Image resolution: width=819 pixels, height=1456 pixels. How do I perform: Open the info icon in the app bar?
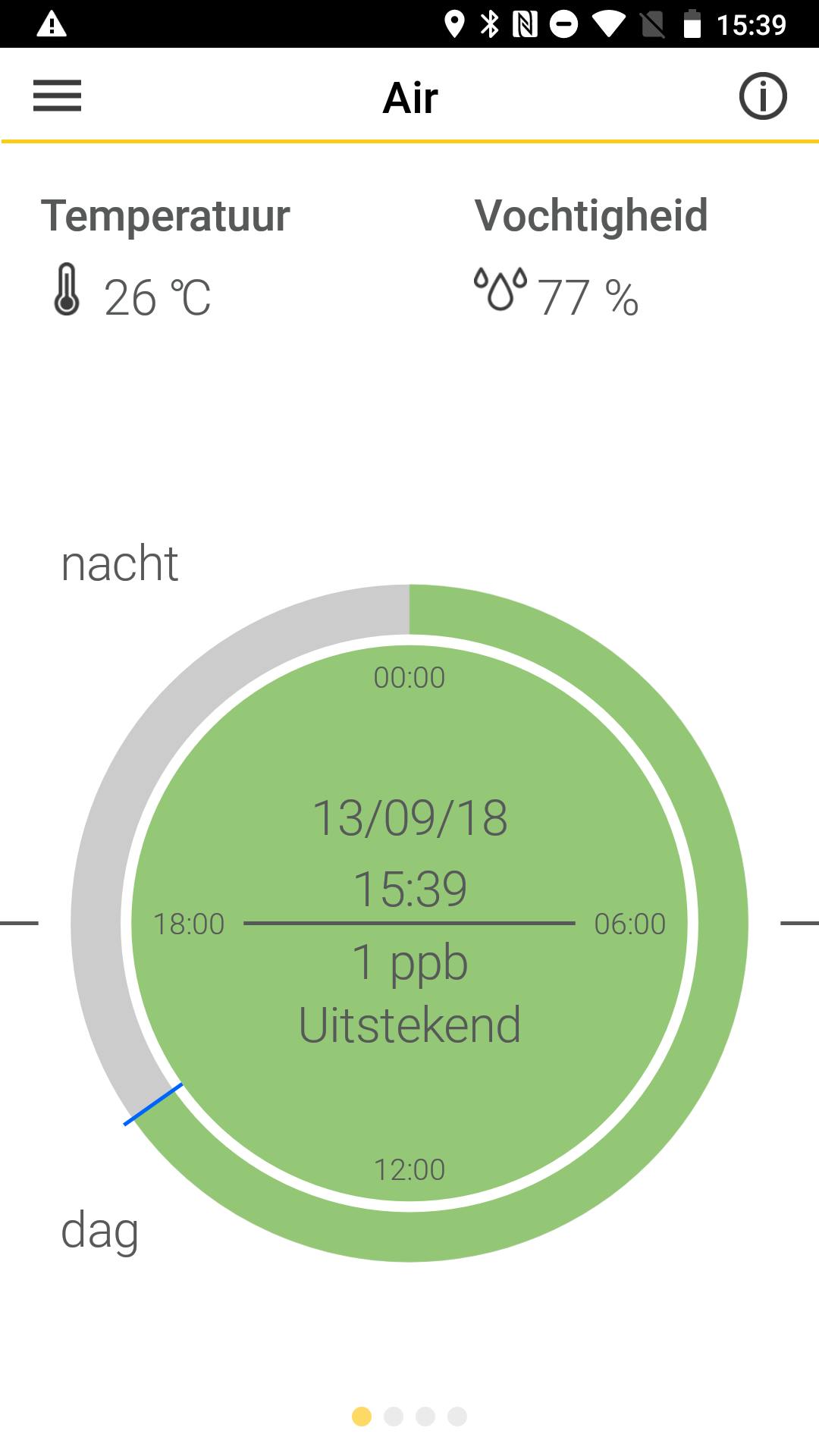pyautogui.click(x=763, y=96)
